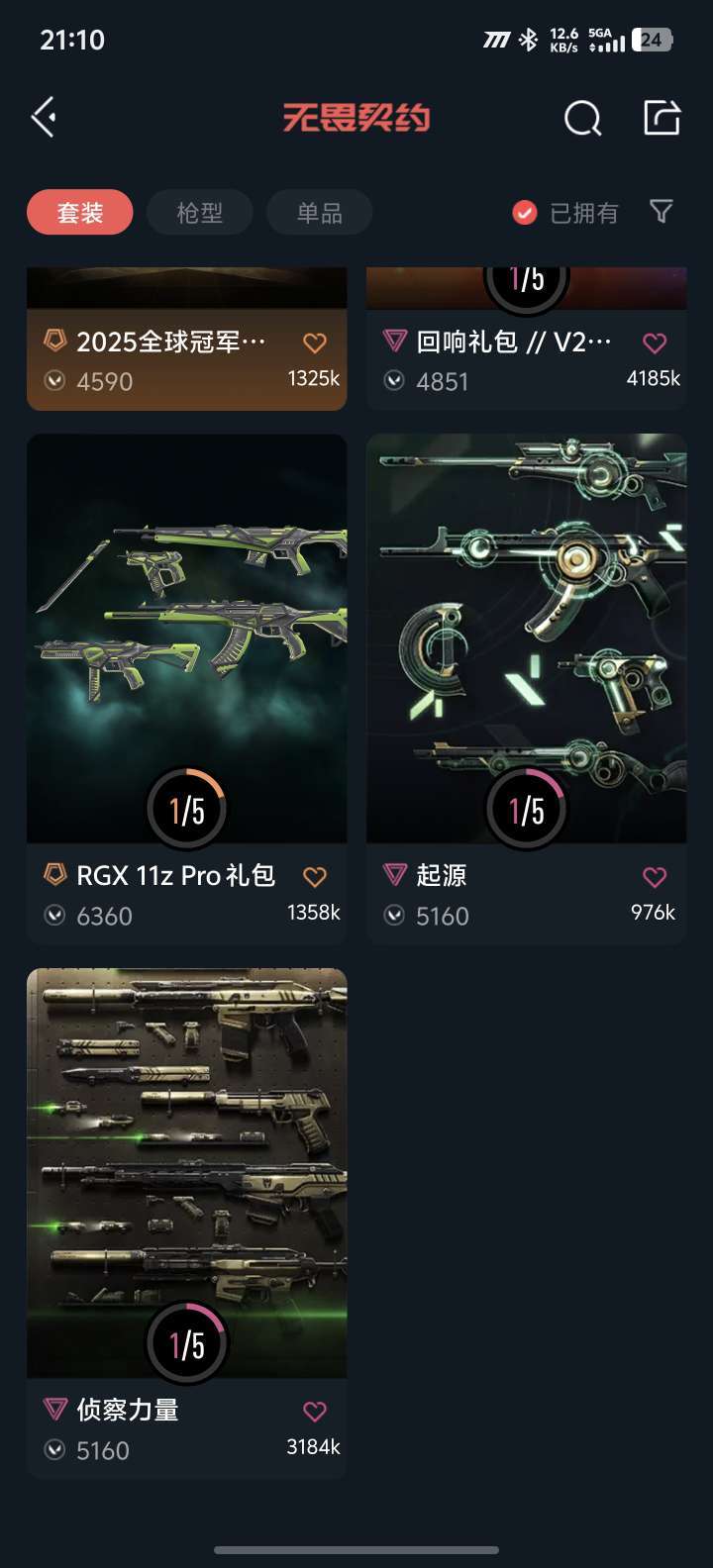This screenshot has width=713, height=1568.
Task: Open the RGX 11z Pro礼包 card
Action: click(x=186, y=643)
